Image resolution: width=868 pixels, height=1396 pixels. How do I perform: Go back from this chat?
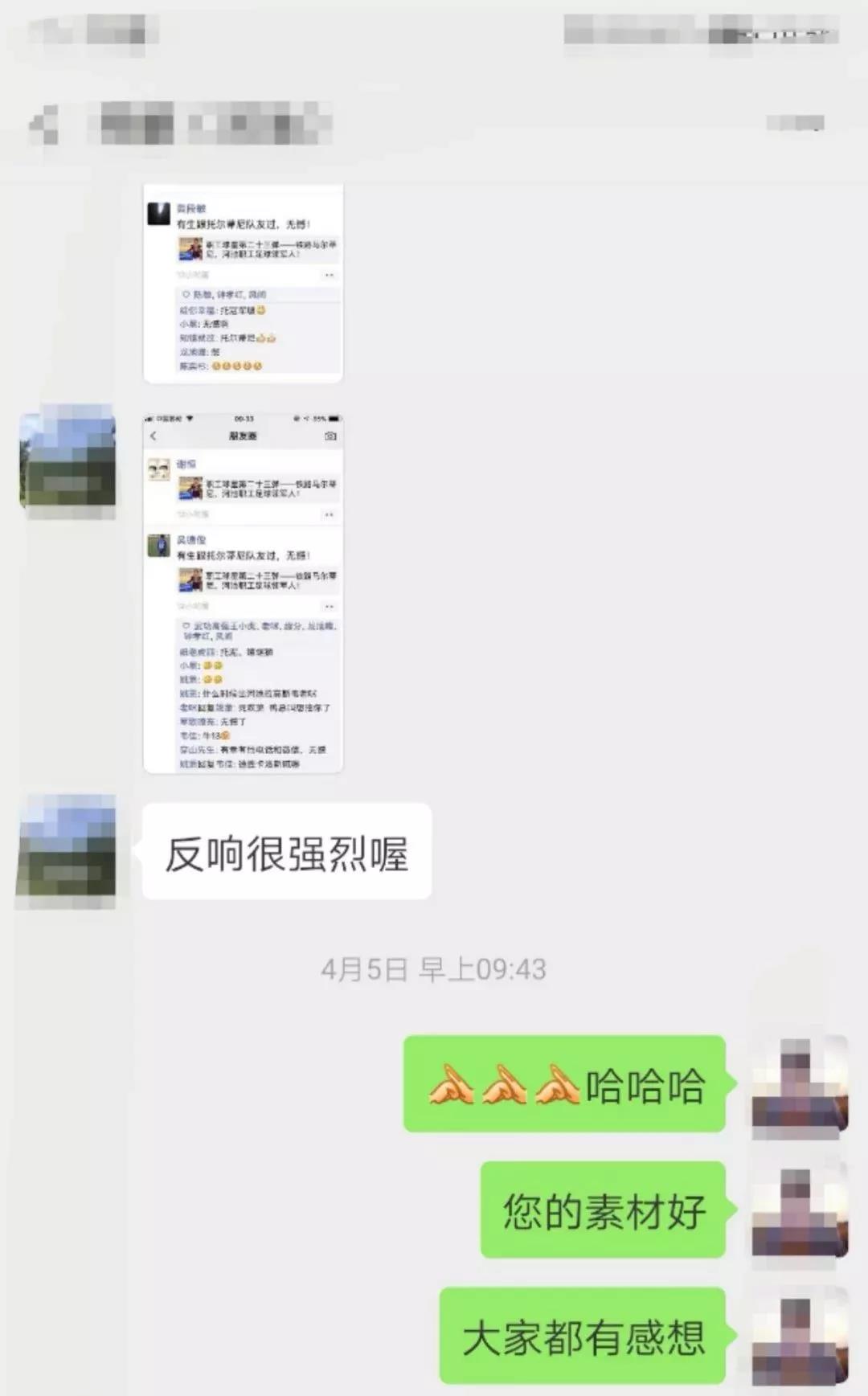pos(44,125)
